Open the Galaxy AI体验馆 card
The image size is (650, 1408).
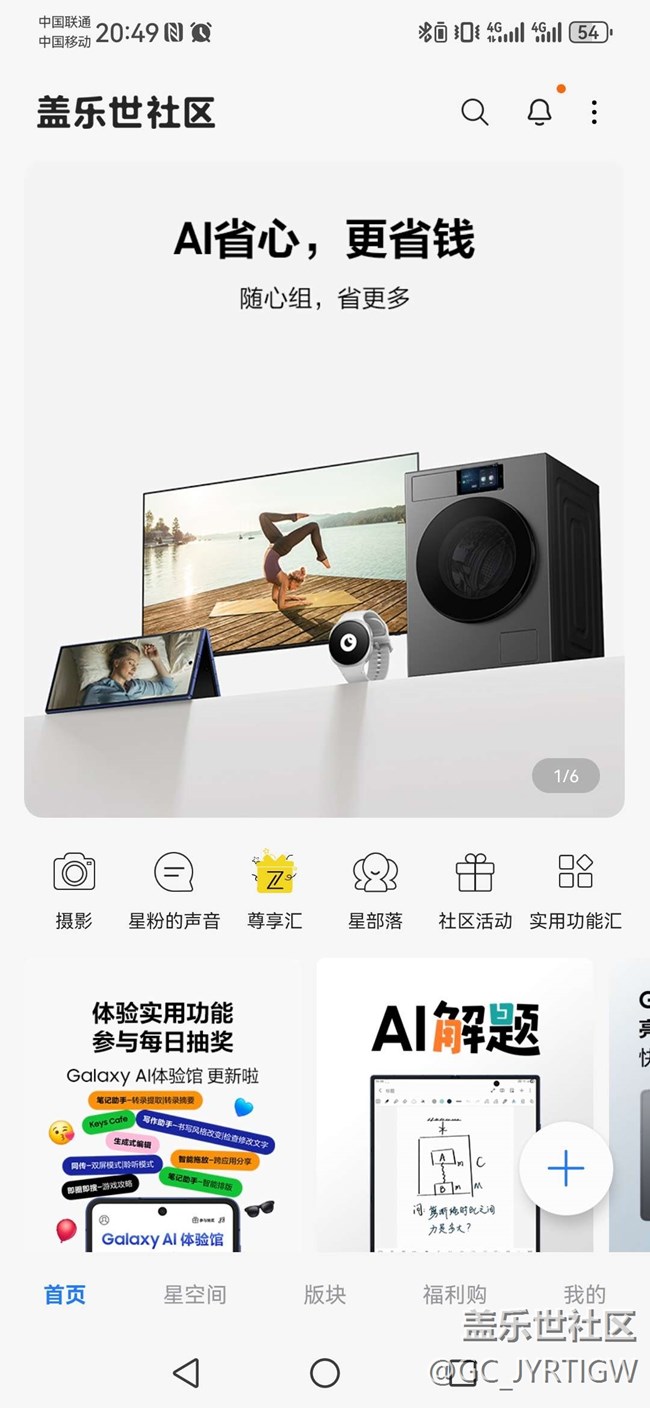click(163, 1105)
